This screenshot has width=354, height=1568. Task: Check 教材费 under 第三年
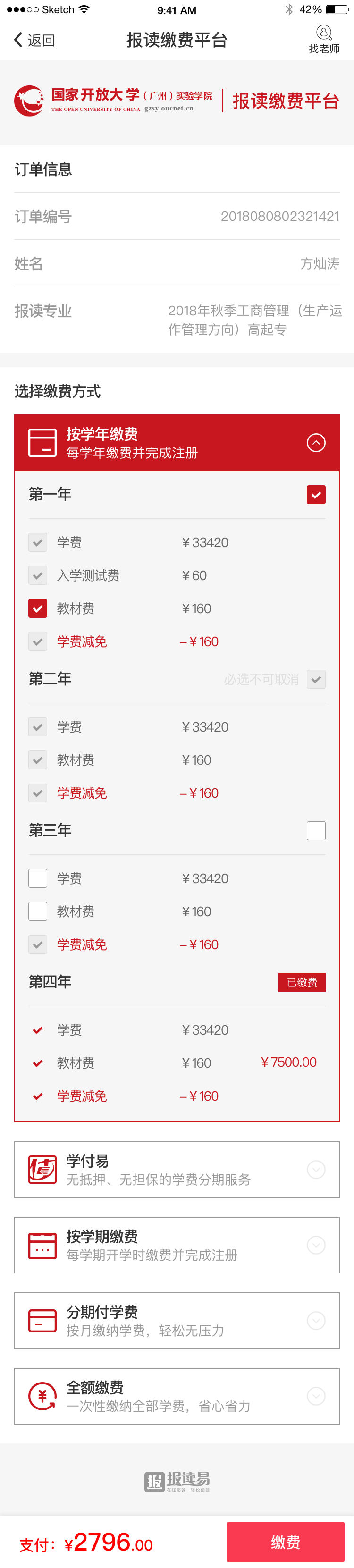pos(38,911)
